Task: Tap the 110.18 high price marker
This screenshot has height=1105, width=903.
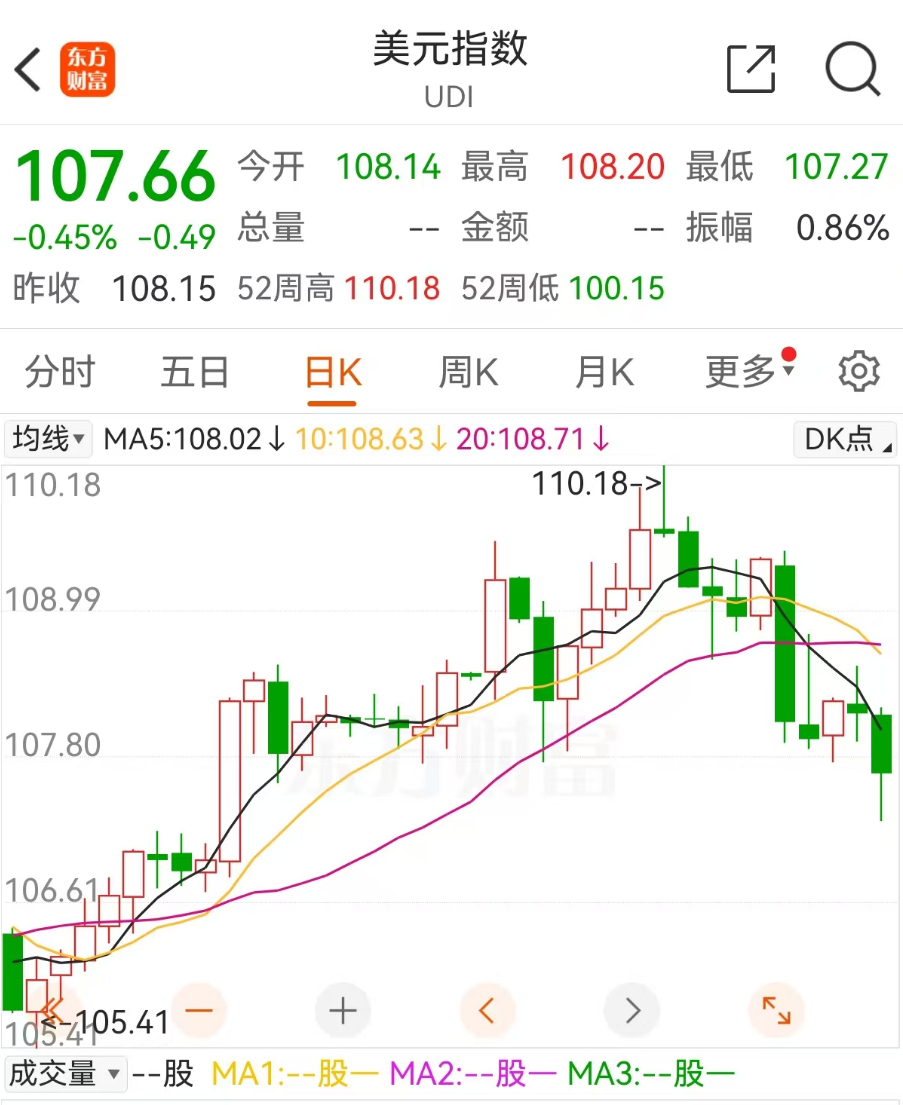Action: click(596, 483)
